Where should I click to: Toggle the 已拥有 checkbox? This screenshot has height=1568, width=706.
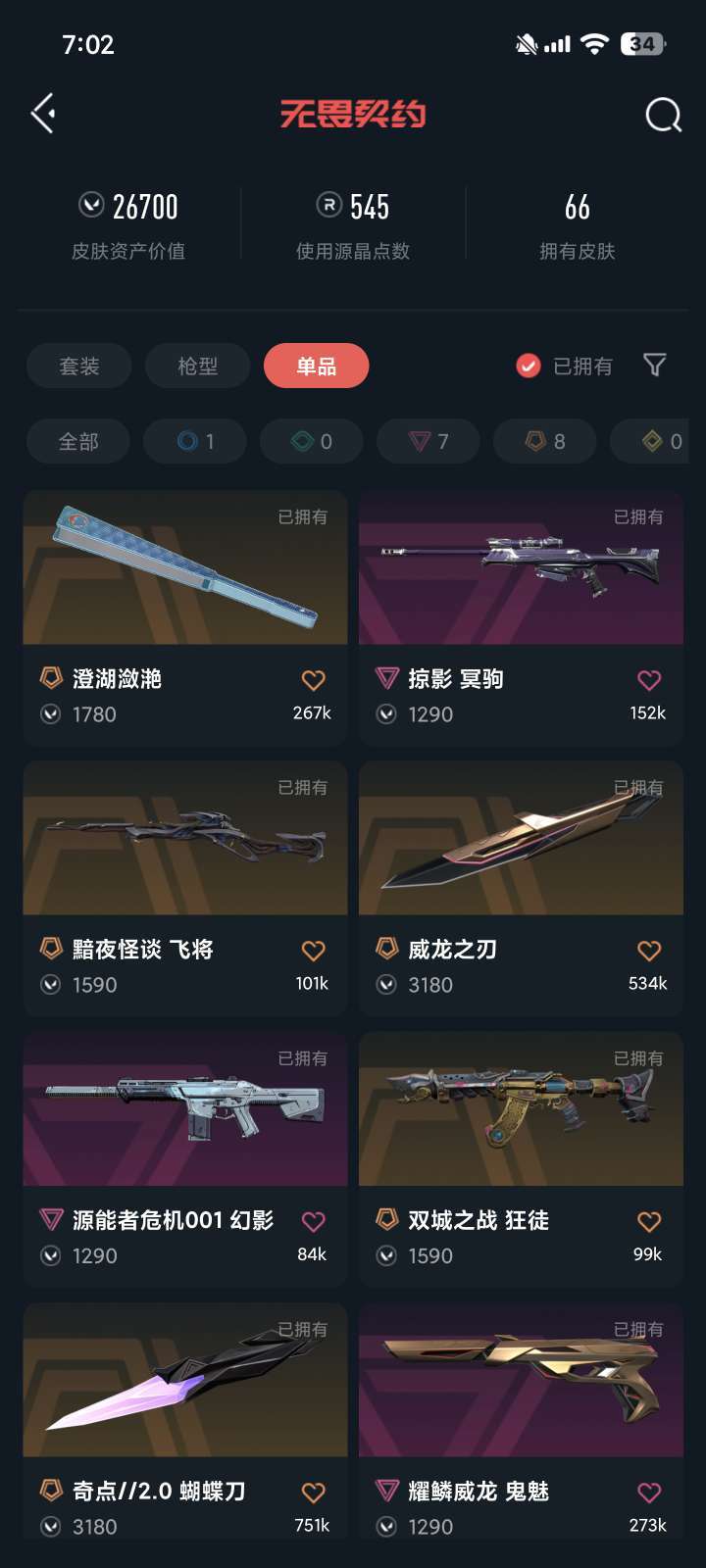(x=529, y=367)
